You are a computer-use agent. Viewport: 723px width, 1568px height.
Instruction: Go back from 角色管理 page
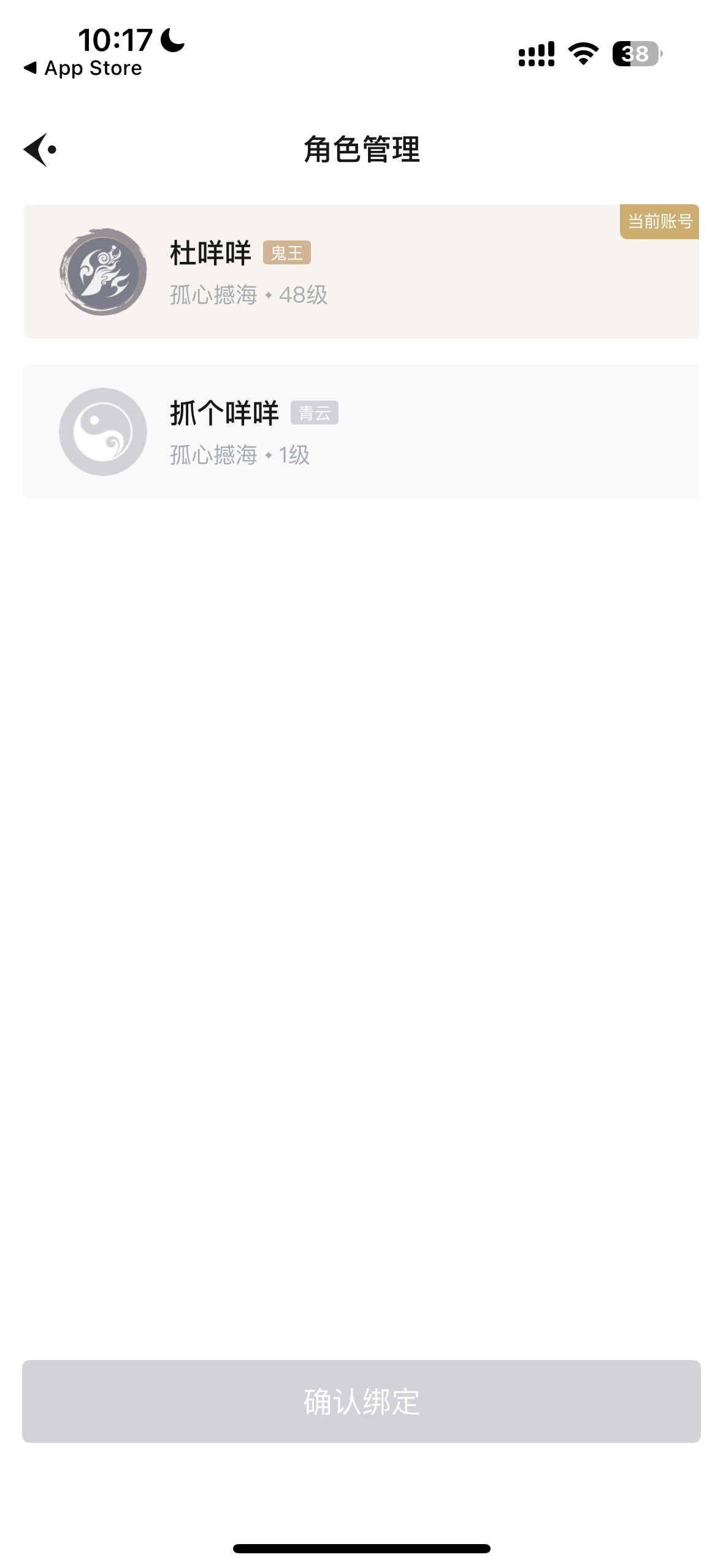[x=40, y=149]
